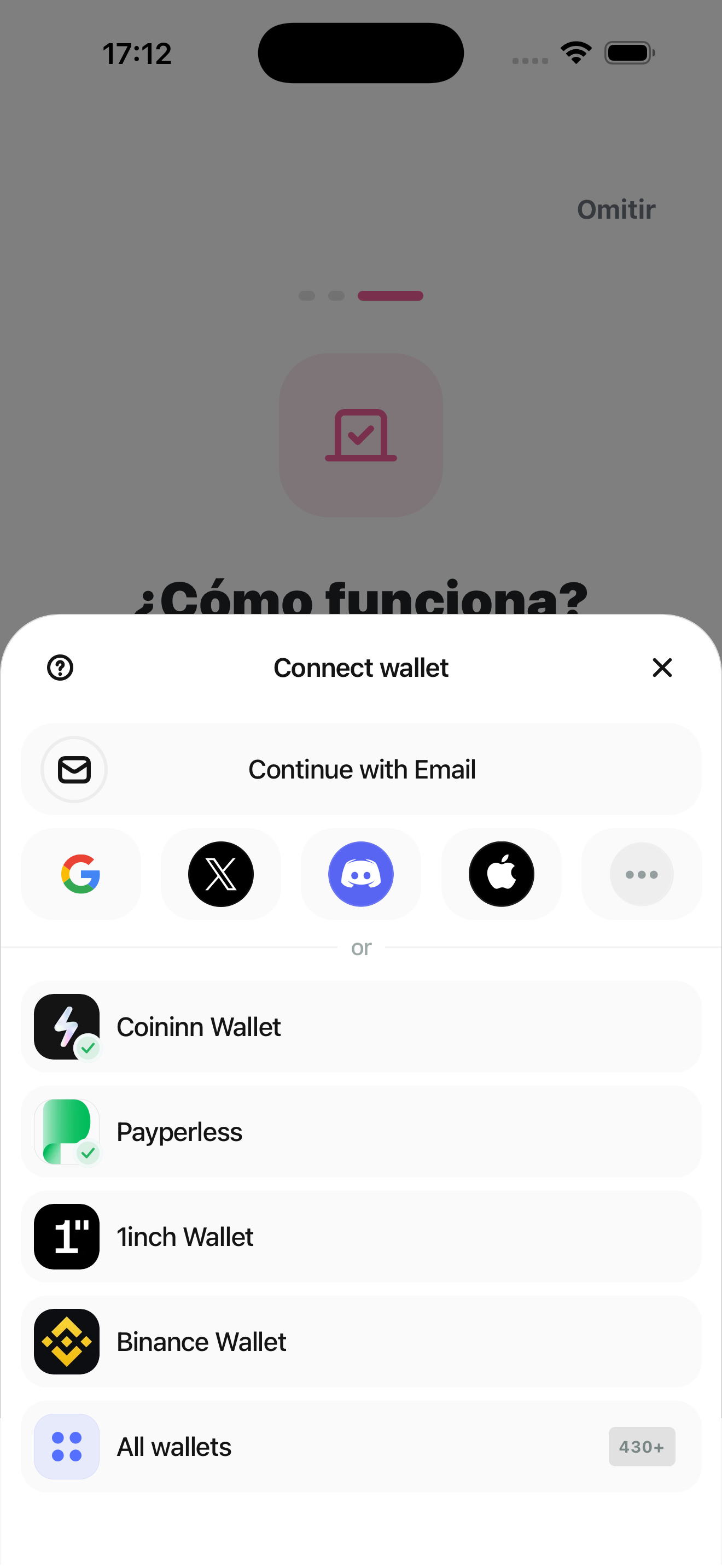Dismiss the Connect wallet sheet
The image size is (722, 1568).
coord(662,668)
